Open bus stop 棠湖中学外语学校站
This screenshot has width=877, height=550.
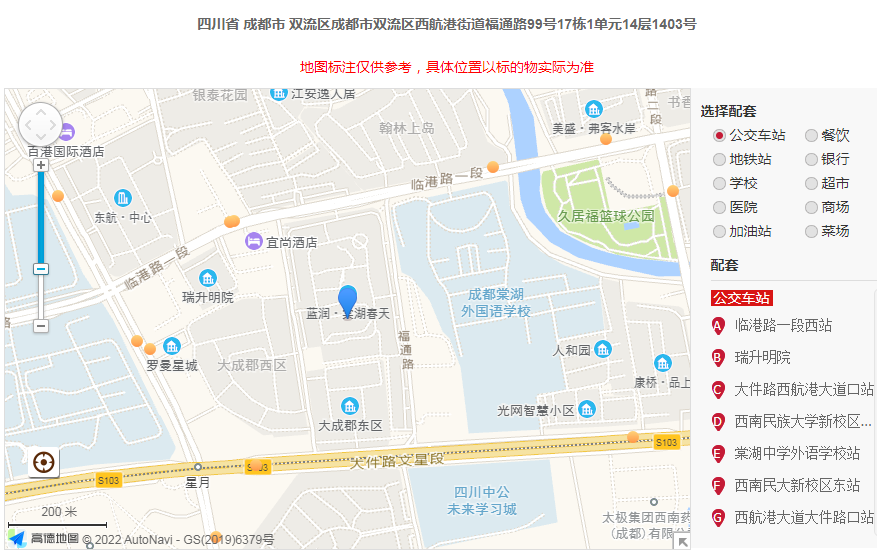797,453
